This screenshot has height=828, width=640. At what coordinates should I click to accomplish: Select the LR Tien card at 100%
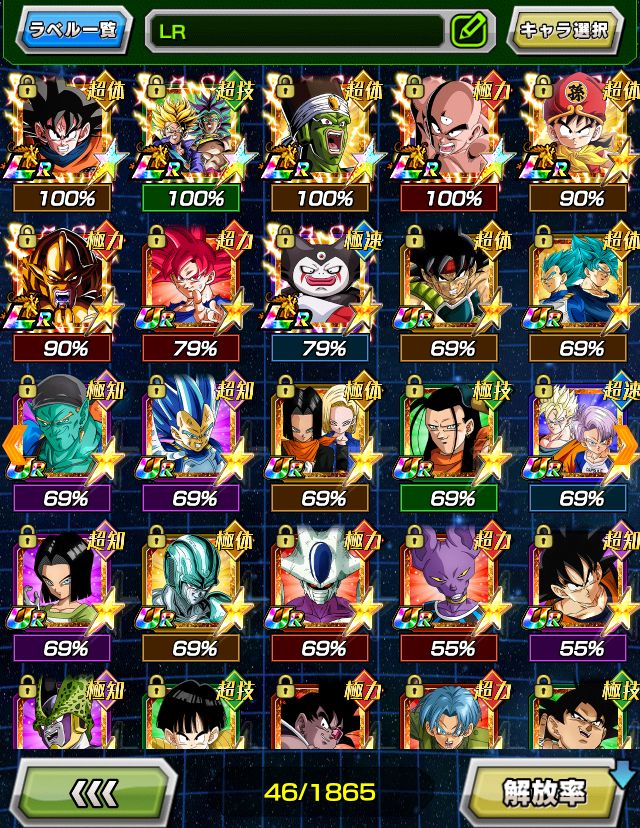[452, 128]
